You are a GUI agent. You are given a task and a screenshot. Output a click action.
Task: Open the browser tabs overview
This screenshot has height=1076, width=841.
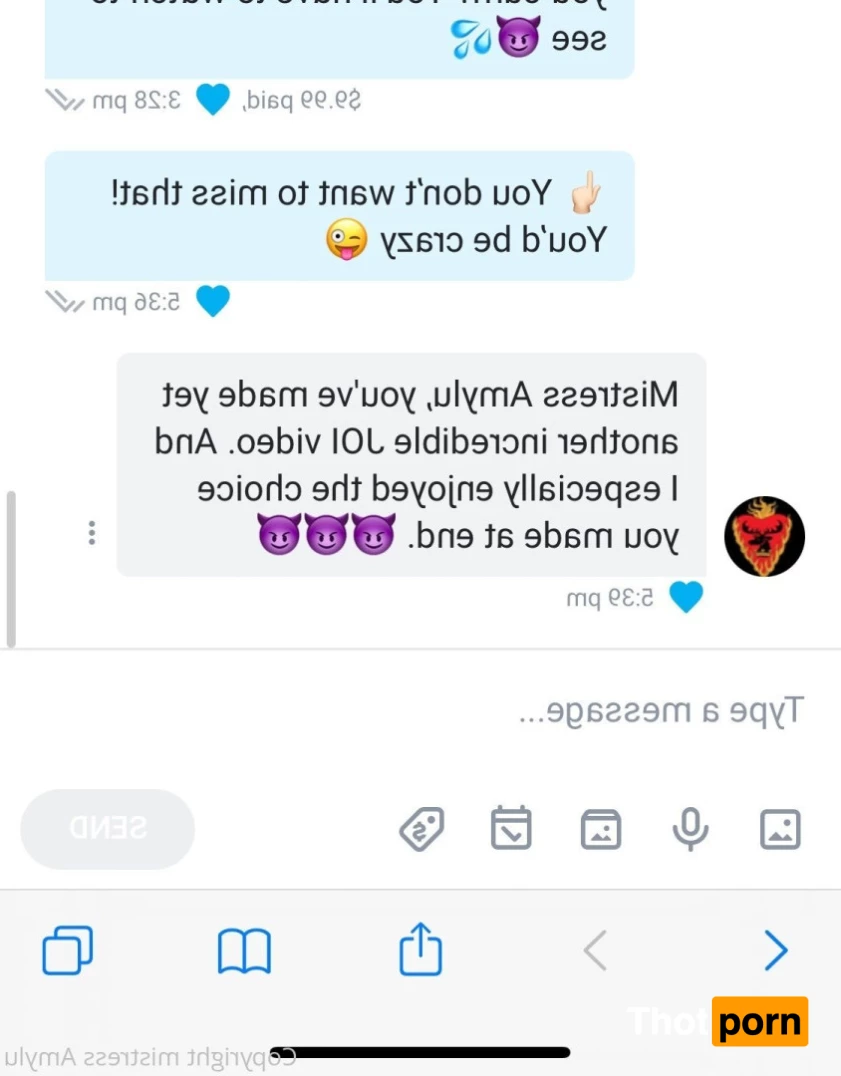68,950
